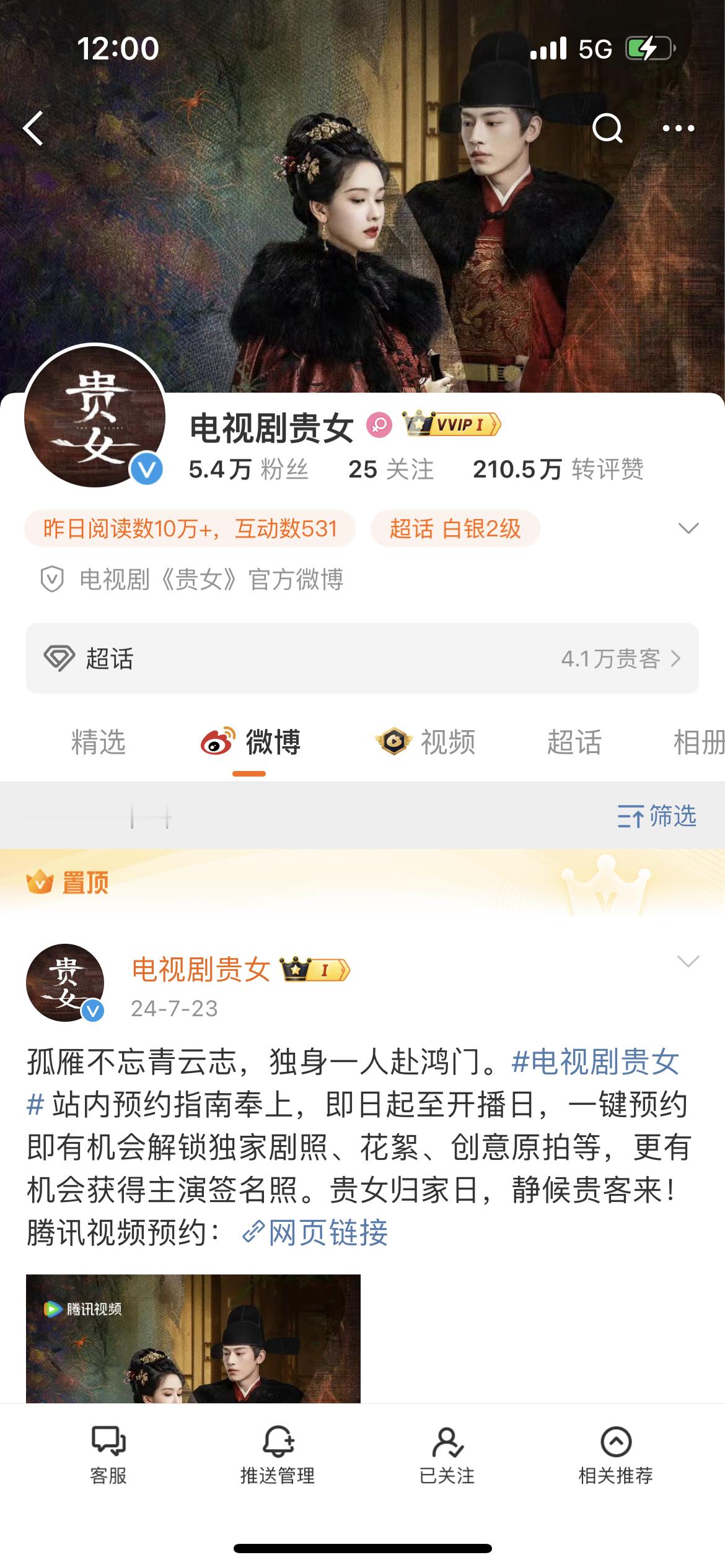725x1568 pixels.
Task: Tap the pink gender icon beside the username
Action: 380,424
